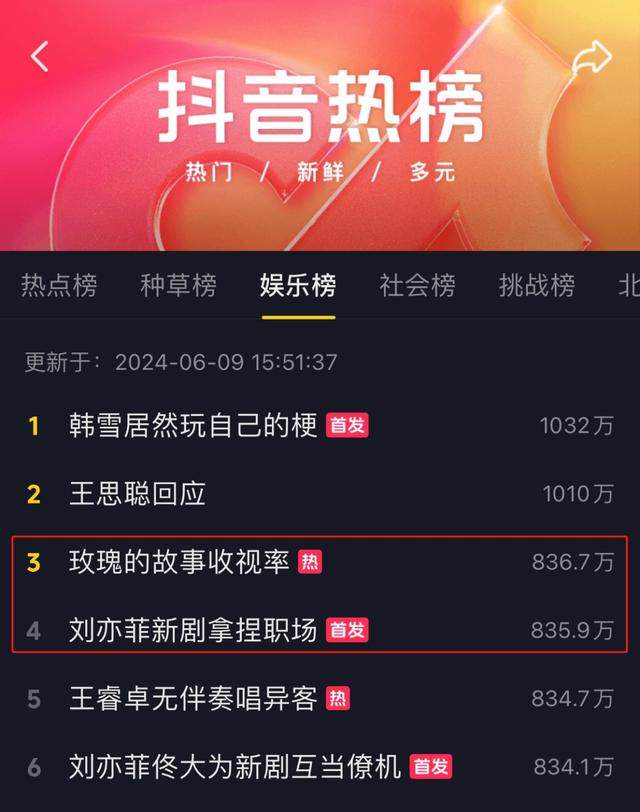Open topic 王睿卓无伴奏唱异客
This screenshot has width=640, height=812.
pyautogui.click(x=193, y=698)
